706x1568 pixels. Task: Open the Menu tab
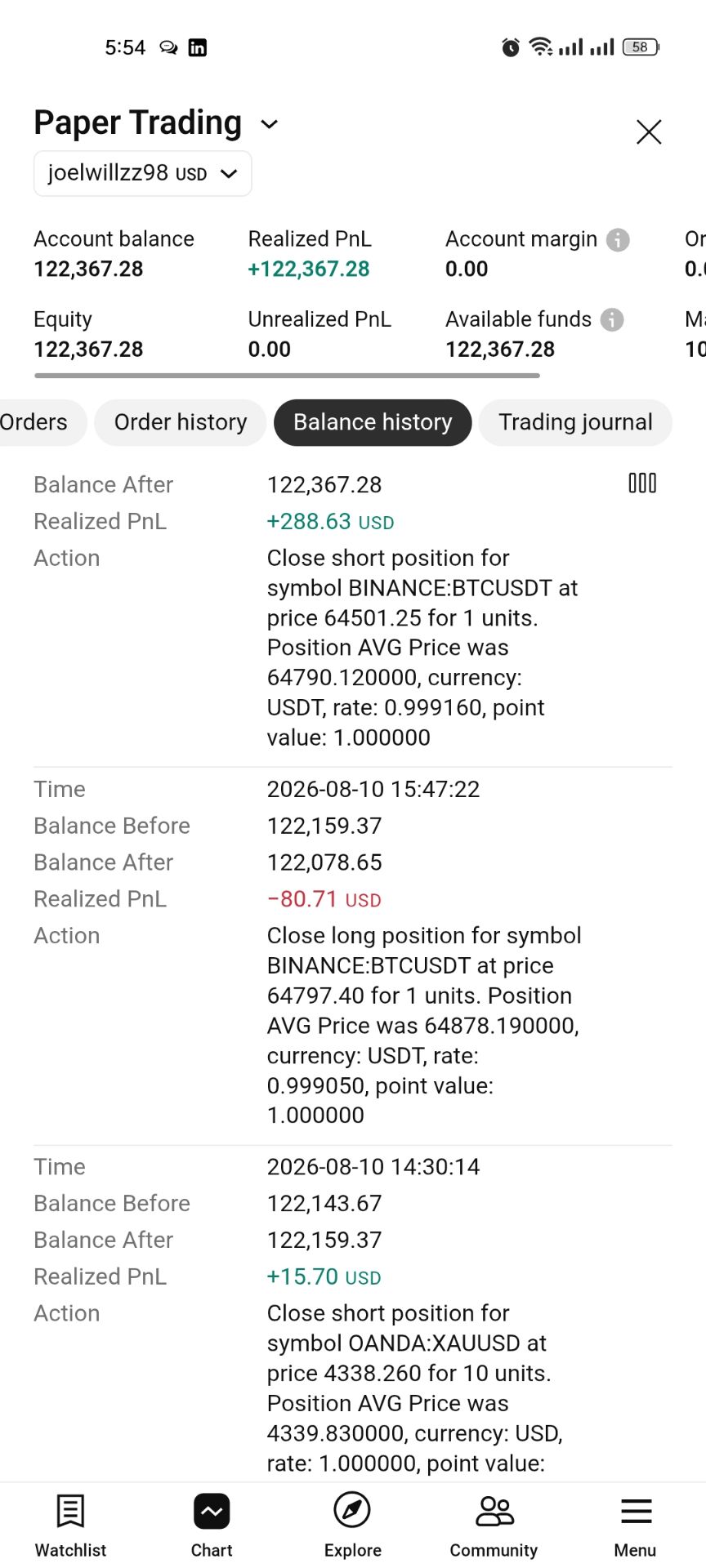coord(636,1526)
